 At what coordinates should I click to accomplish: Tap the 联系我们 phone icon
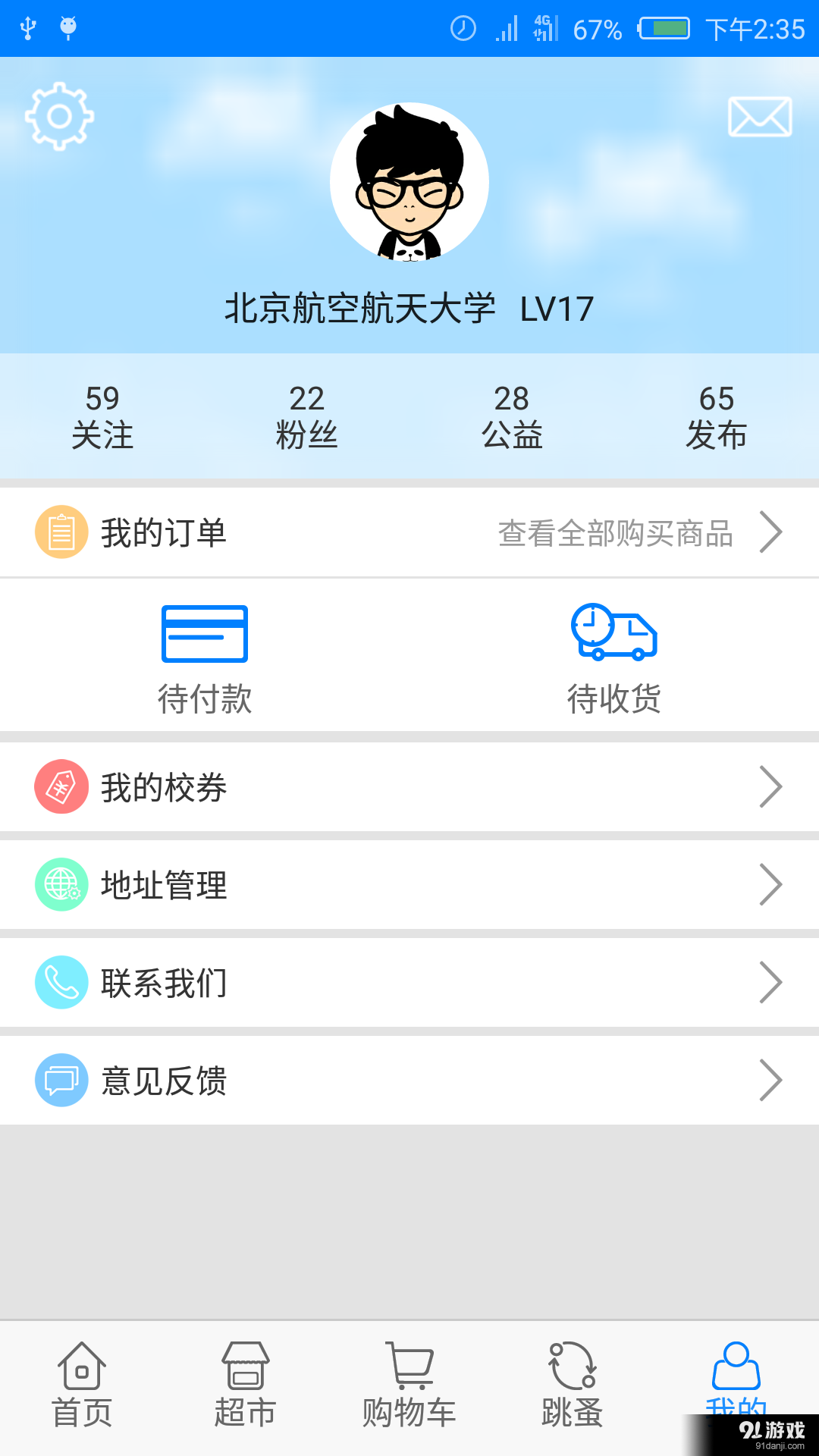61,982
